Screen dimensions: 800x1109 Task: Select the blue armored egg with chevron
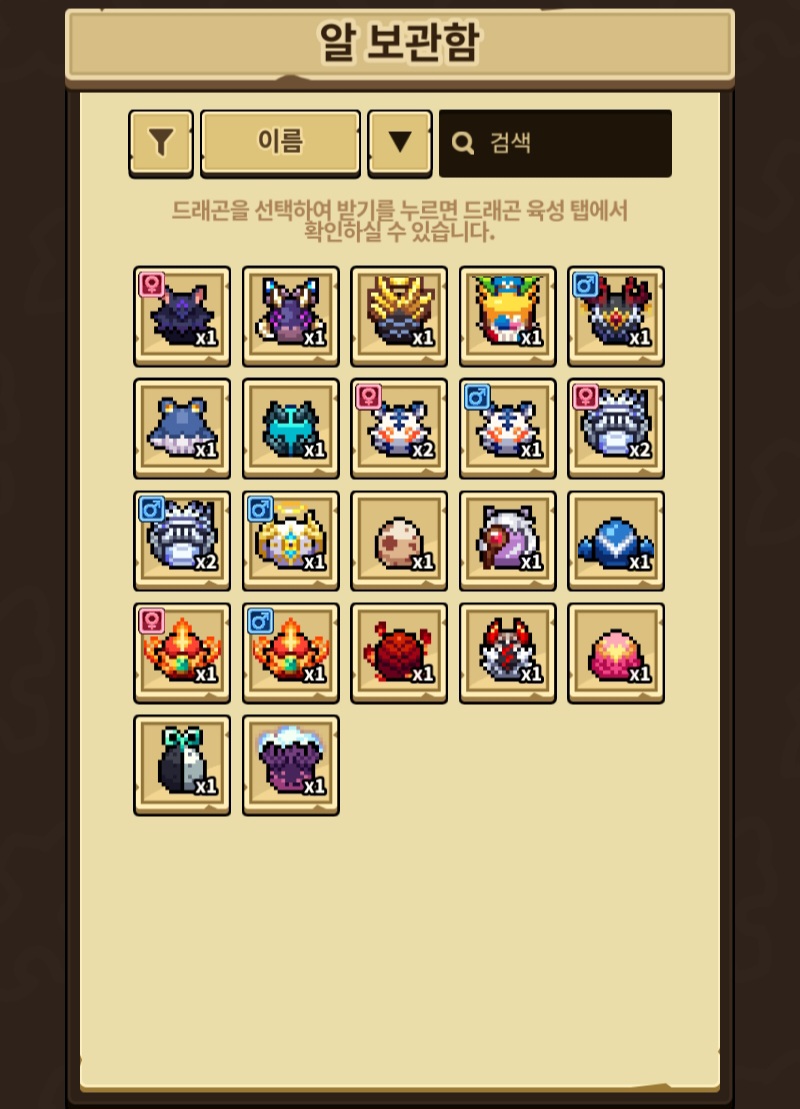616,540
